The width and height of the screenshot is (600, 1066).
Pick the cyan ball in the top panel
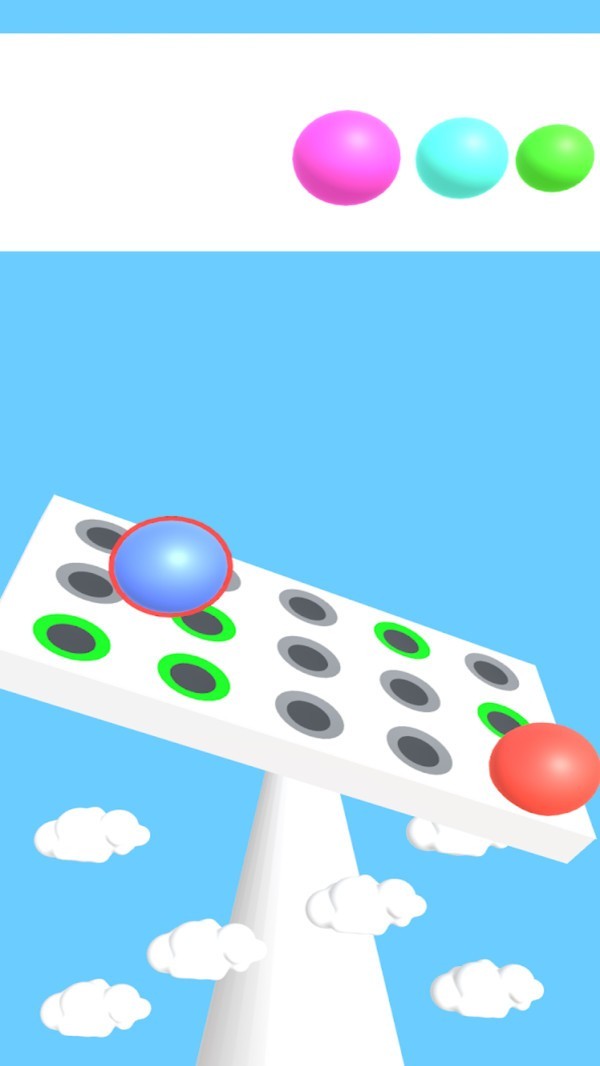(461, 157)
